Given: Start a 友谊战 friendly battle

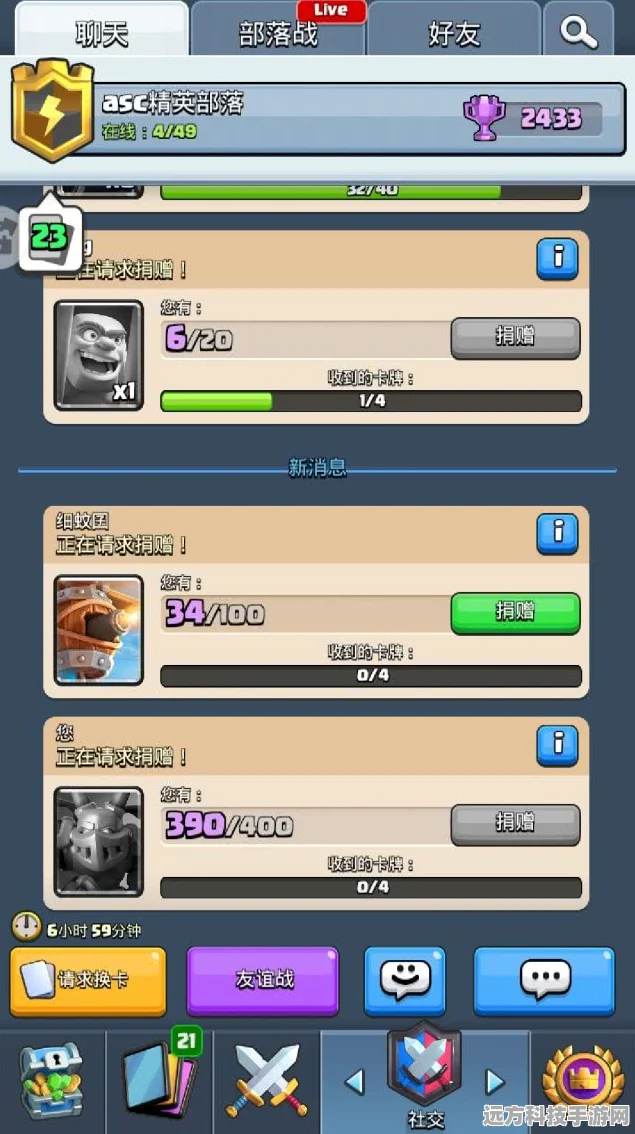Looking at the screenshot, I should [x=263, y=981].
